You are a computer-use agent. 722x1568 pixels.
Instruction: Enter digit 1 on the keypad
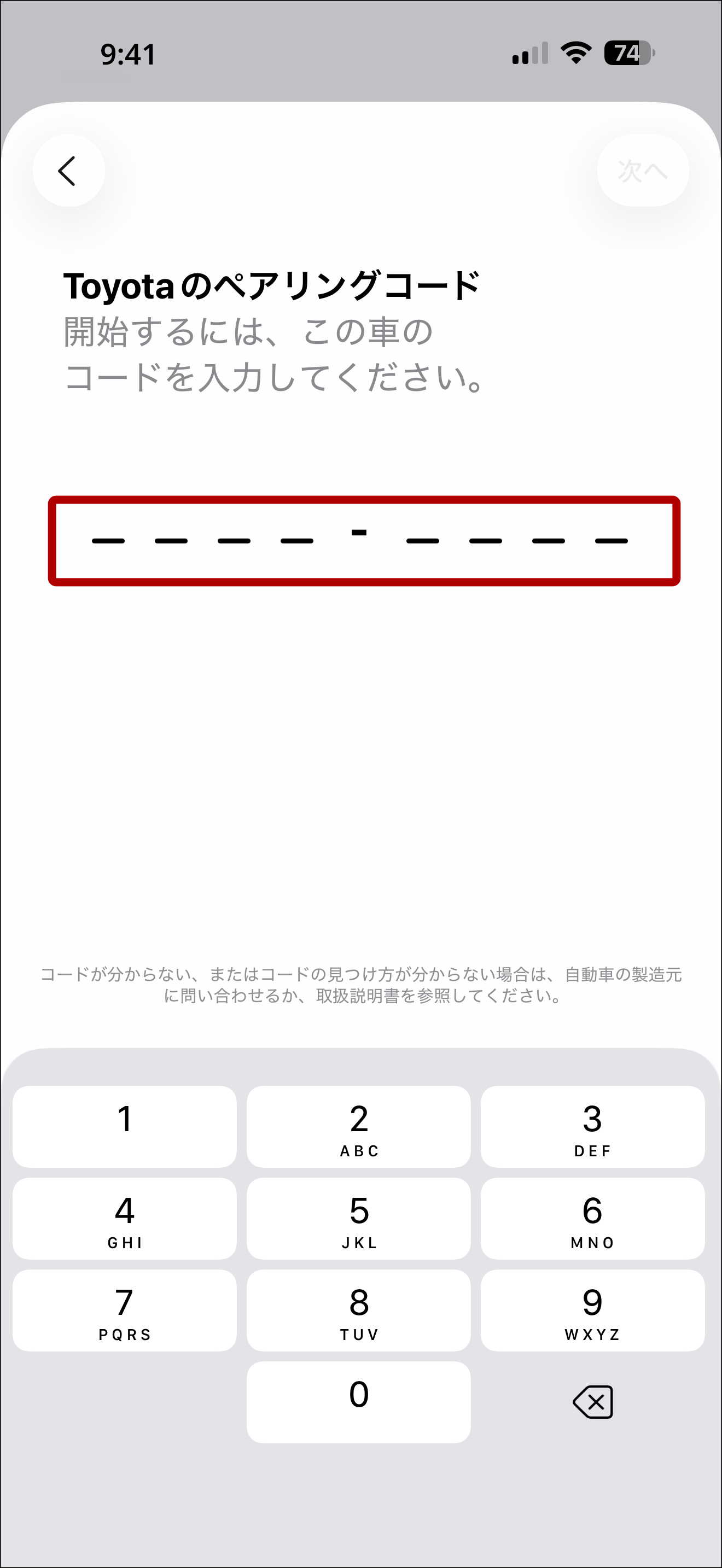[x=124, y=1126]
